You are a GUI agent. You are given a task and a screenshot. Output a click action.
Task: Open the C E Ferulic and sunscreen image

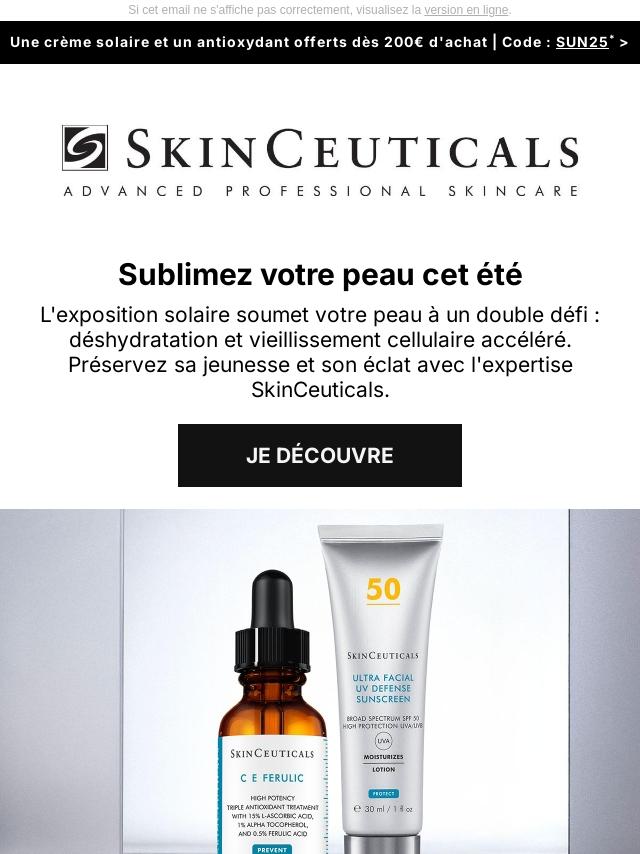320,690
